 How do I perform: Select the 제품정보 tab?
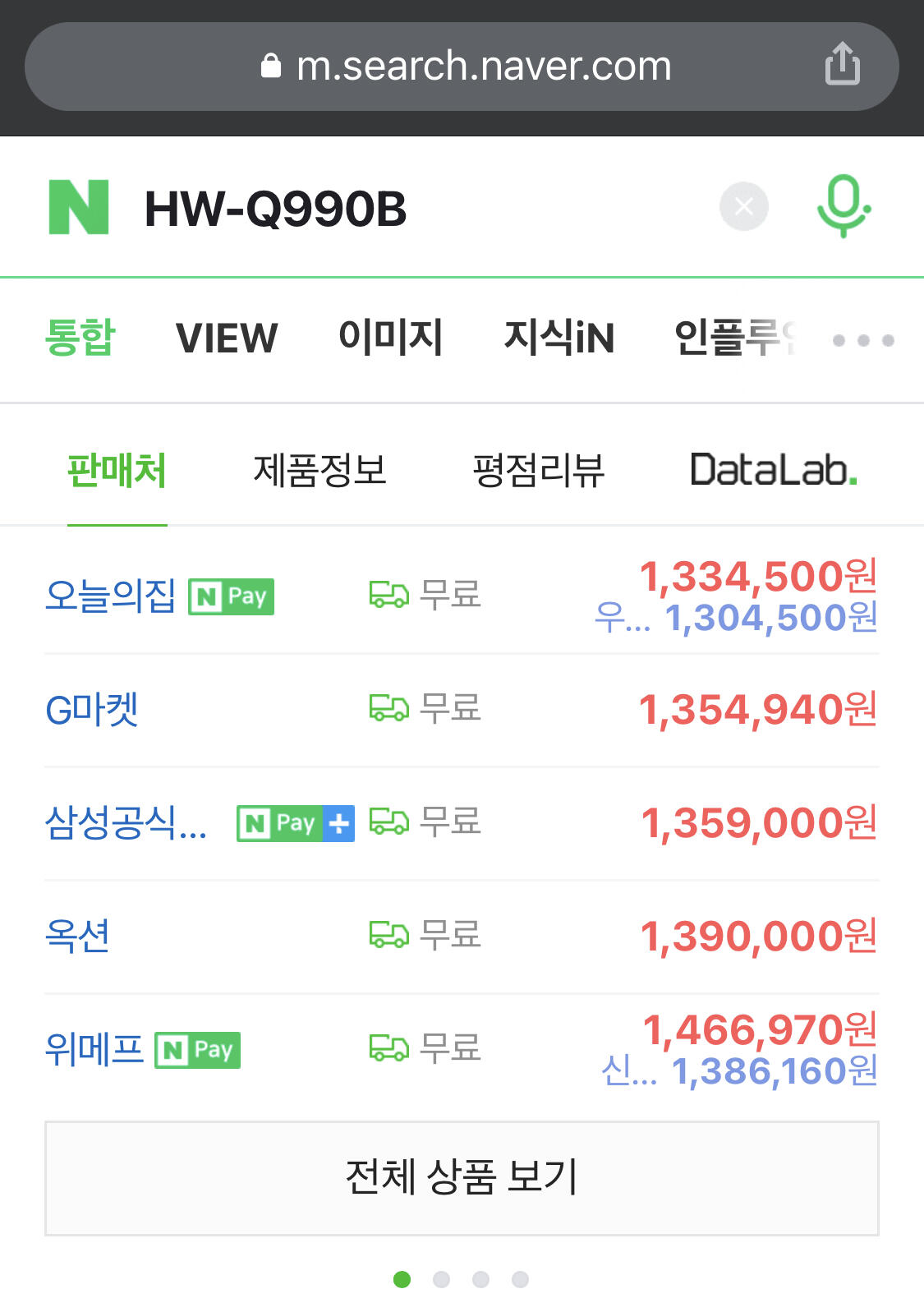tap(320, 471)
